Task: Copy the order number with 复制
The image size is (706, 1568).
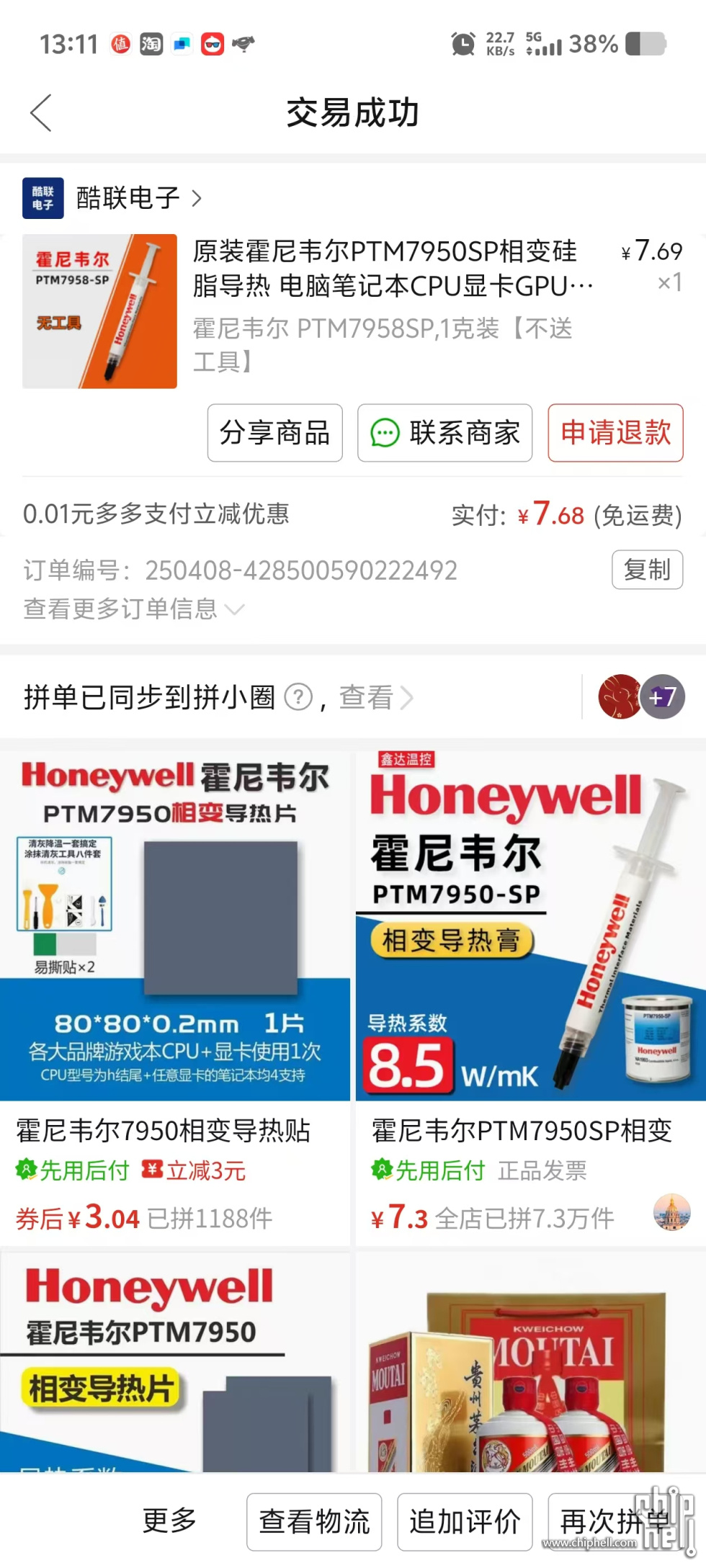Action: (x=646, y=570)
